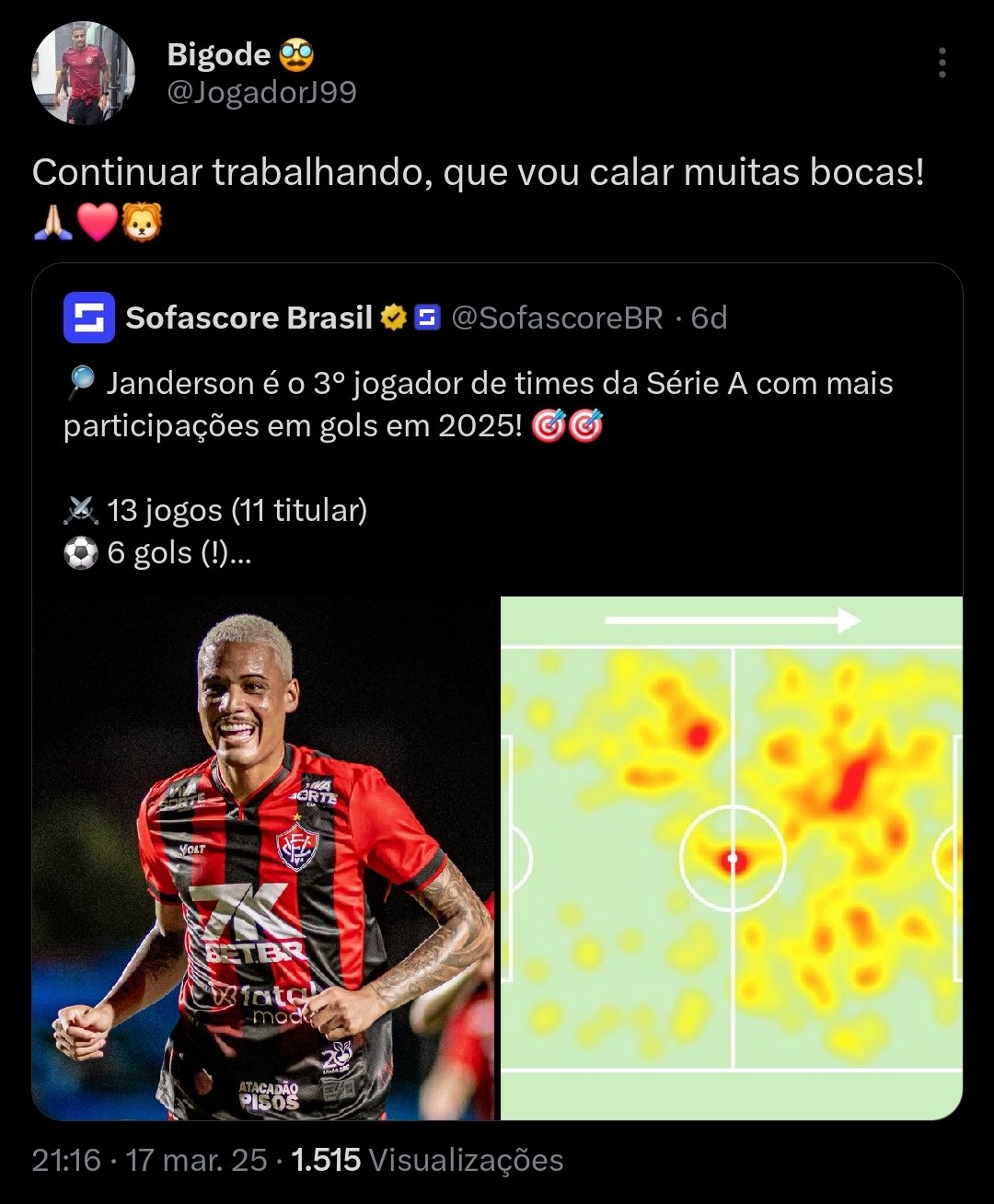This screenshot has width=994, height=1204.
Task: Open the tweet's three-dot overflow menu
Action: pos(942,63)
